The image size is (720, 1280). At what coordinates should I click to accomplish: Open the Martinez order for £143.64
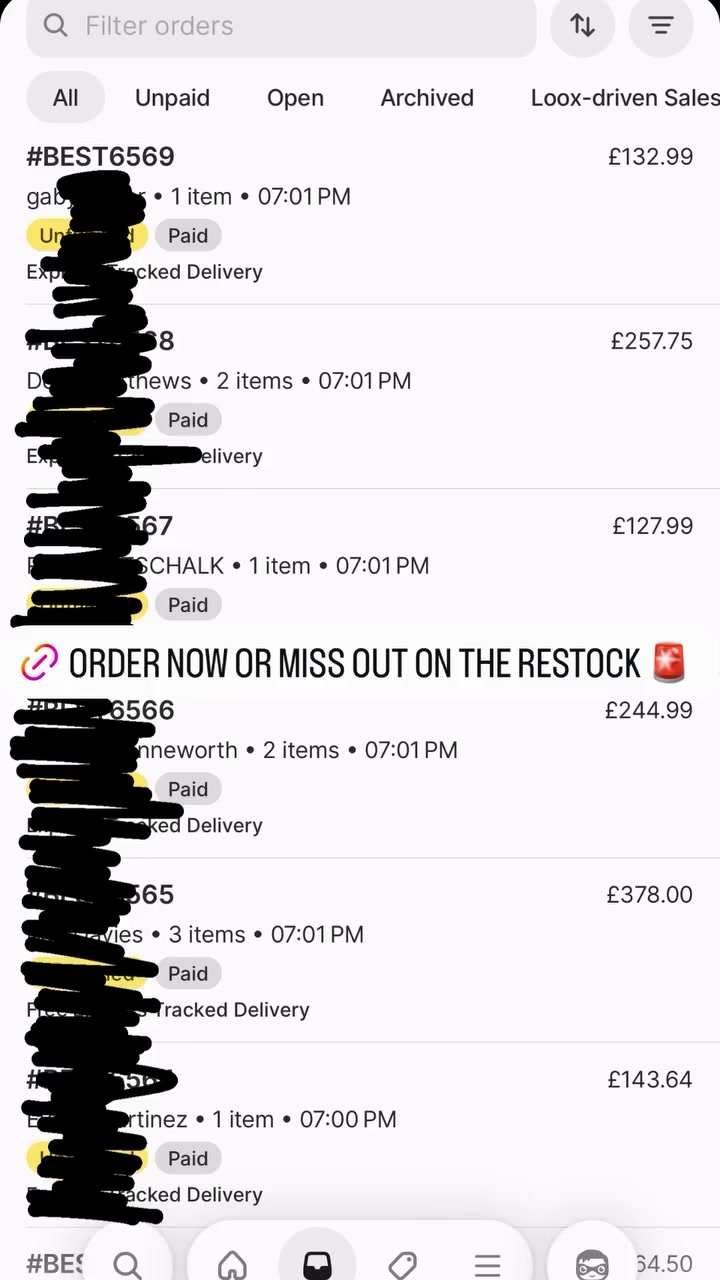coord(360,1135)
